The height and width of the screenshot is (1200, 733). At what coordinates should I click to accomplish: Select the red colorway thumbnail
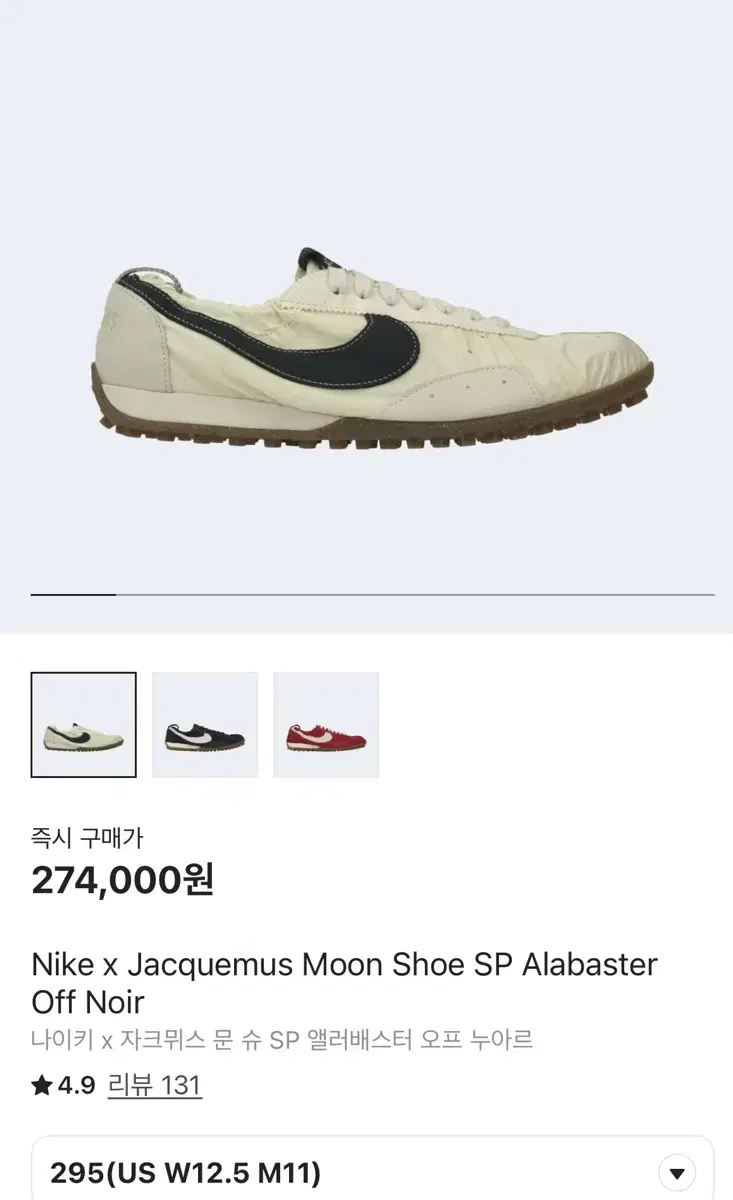pyautogui.click(x=325, y=723)
